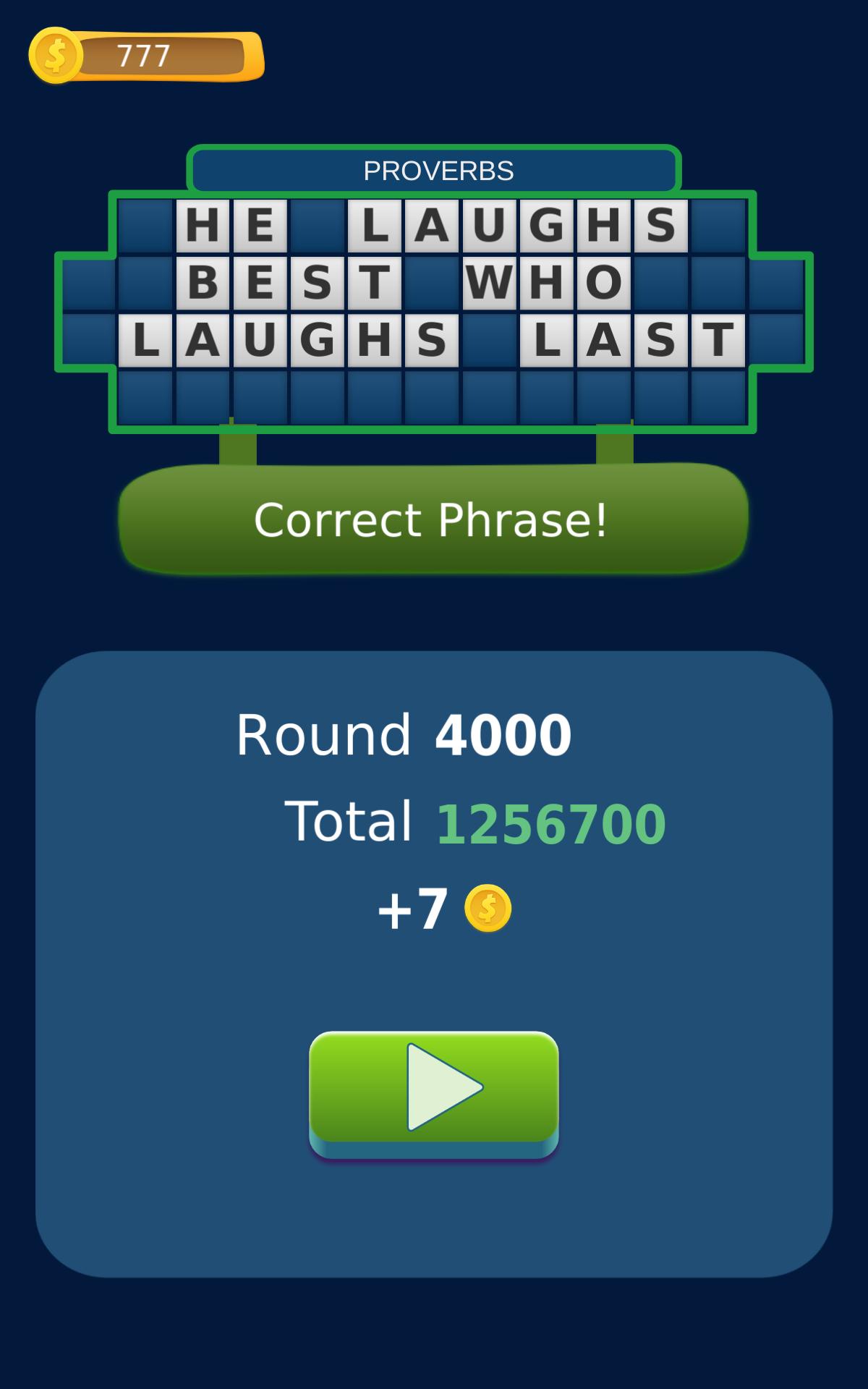The width and height of the screenshot is (868, 1389).
Task: Tap the green play arrow to continue
Action: point(434,1093)
